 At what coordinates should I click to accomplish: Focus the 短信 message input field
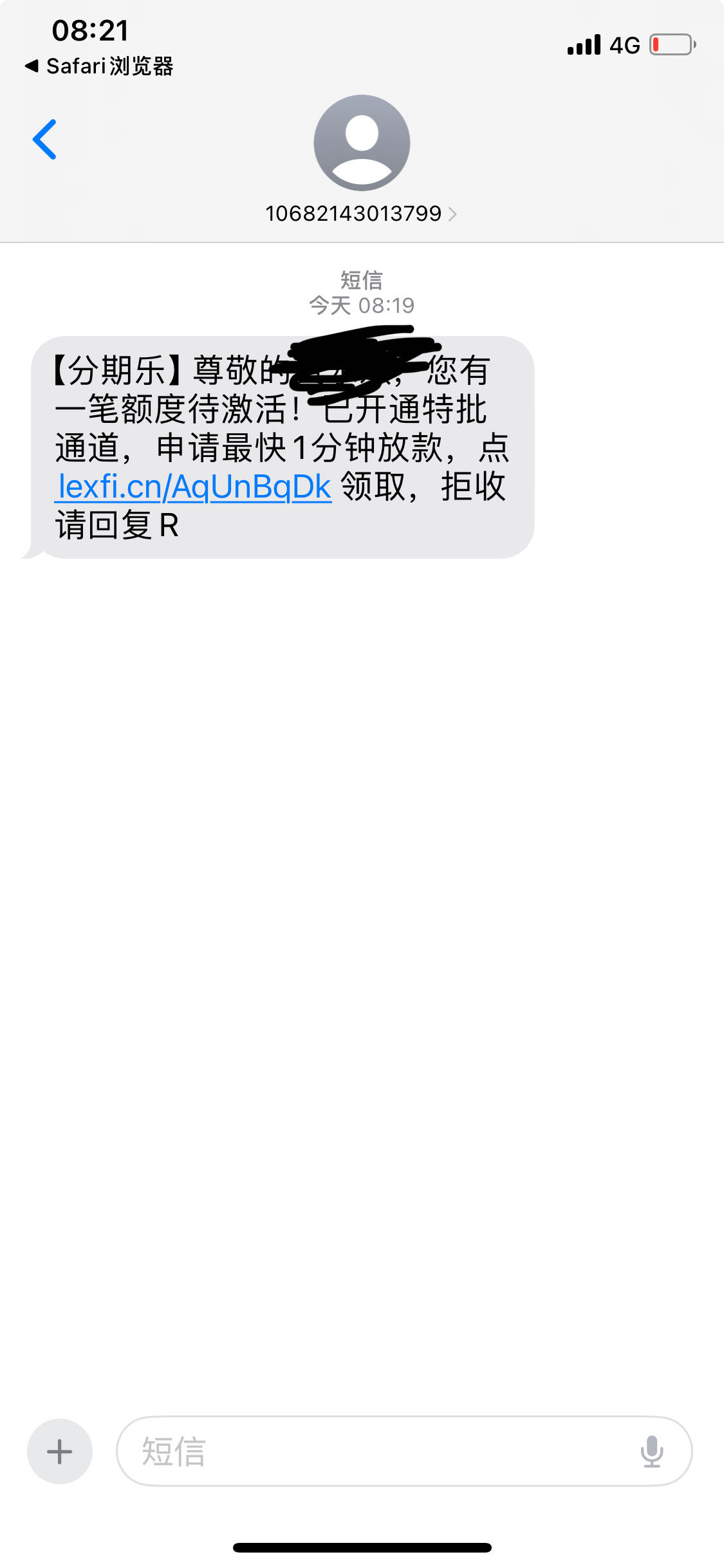click(x=373, y=1451)
